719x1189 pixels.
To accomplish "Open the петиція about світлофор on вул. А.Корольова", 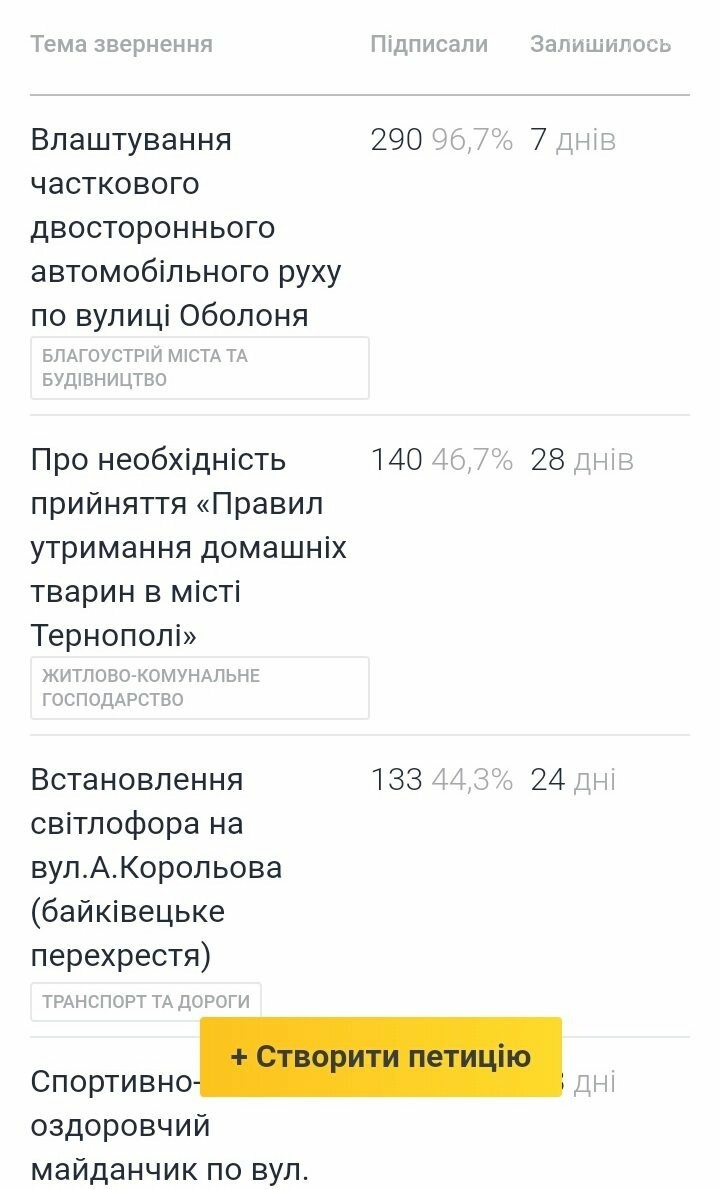I will 156,867.
